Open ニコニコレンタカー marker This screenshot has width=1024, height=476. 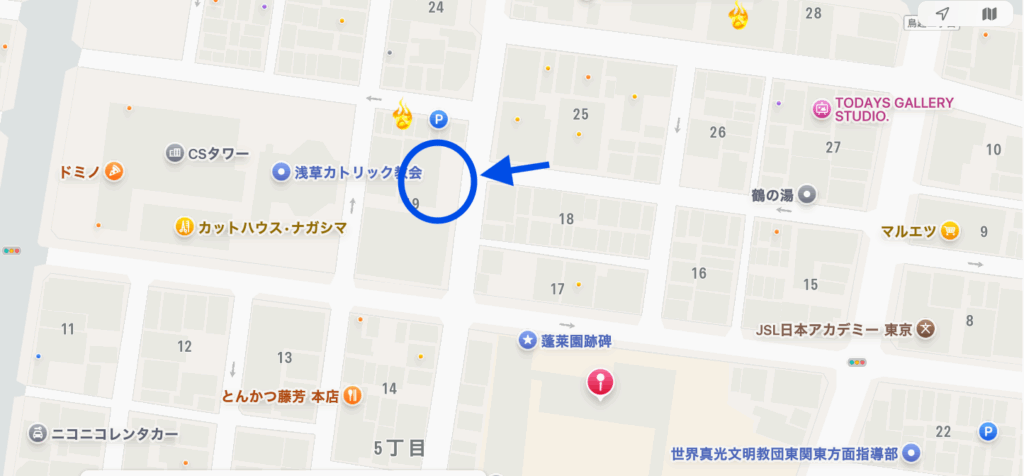37,434
